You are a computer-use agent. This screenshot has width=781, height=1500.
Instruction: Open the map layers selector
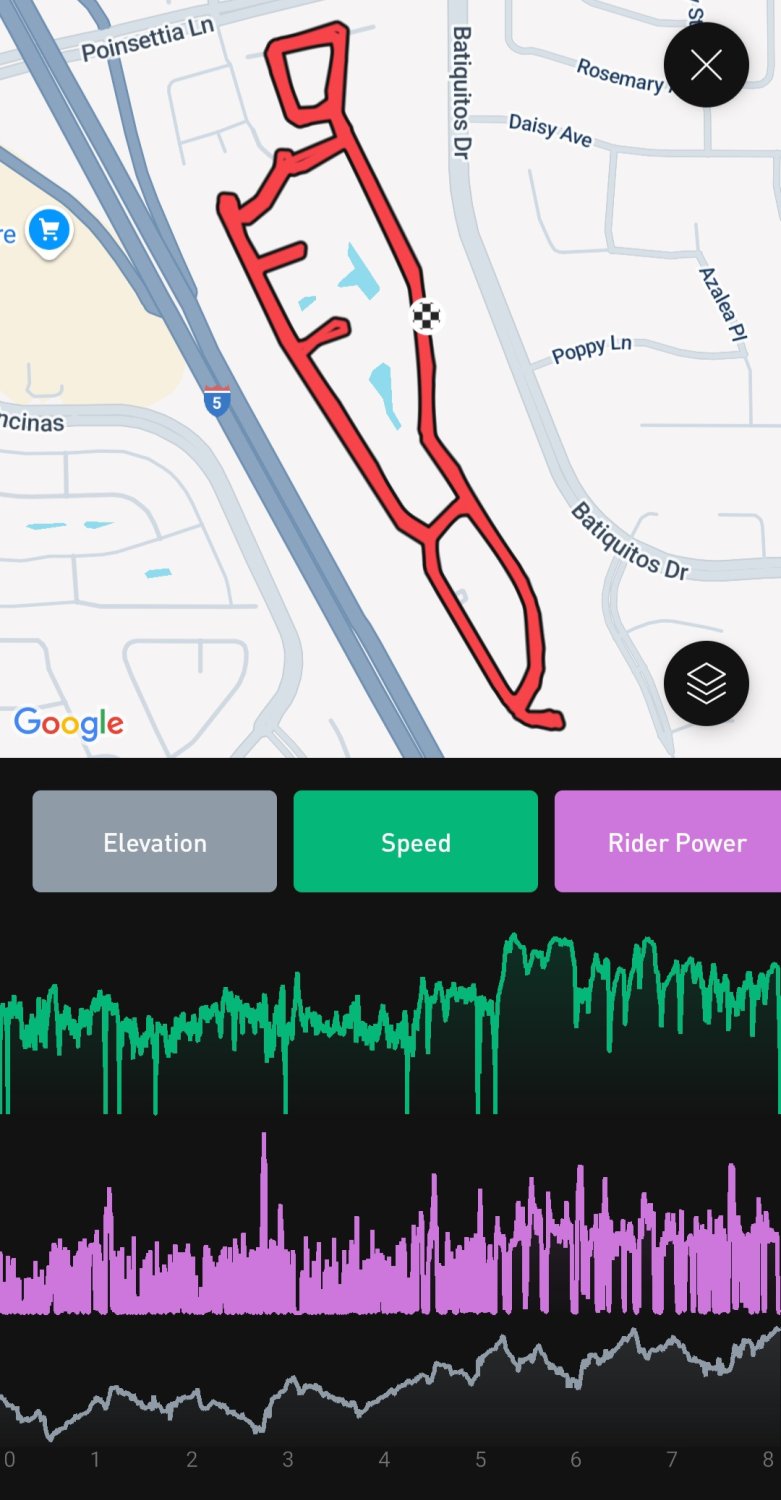tap(706, 683)
